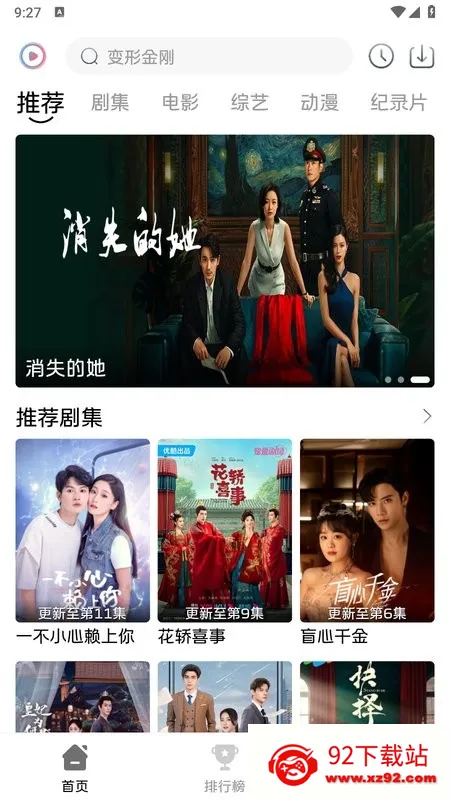
Task: Switch to the 综艺 tab
Action: (249, 103)
